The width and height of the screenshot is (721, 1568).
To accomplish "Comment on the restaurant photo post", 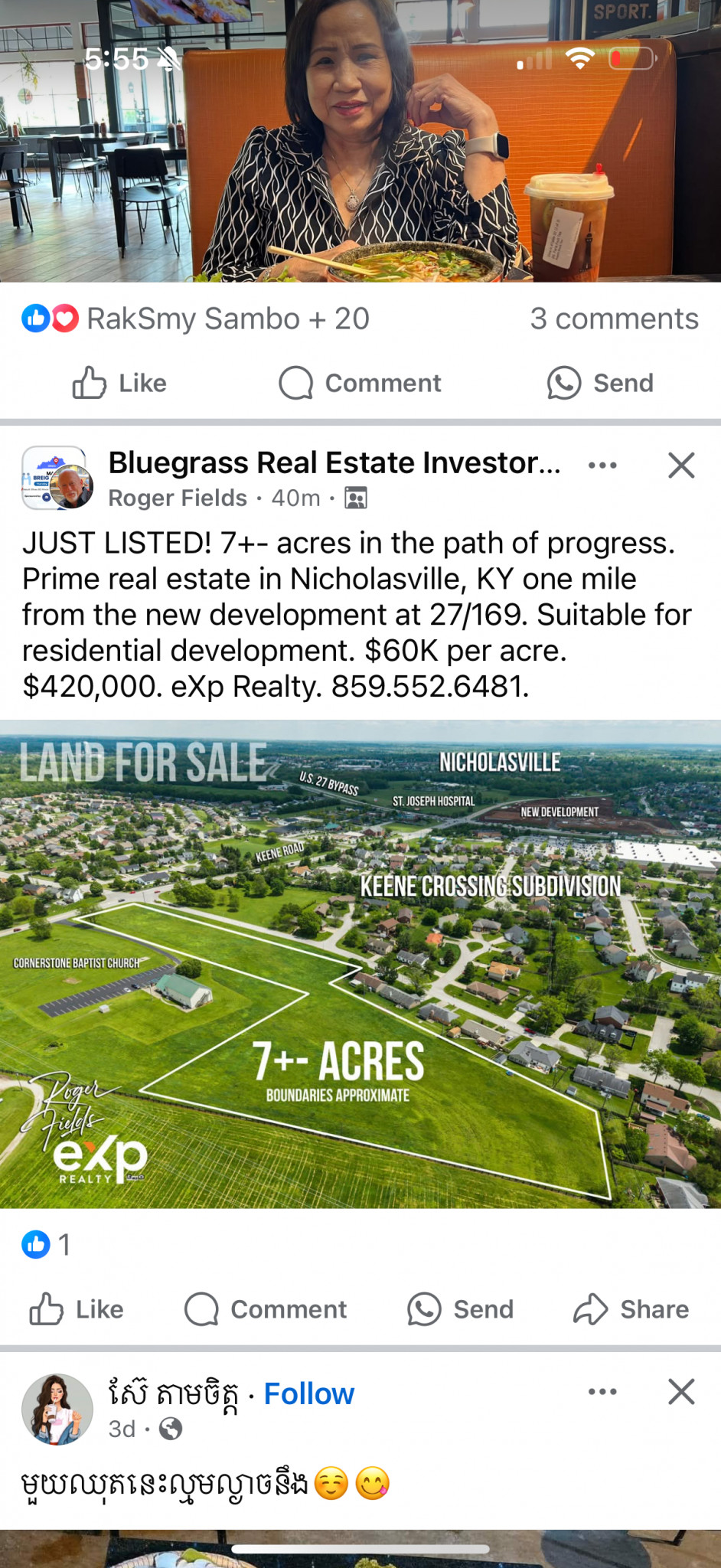I will [x=360, y=383].
